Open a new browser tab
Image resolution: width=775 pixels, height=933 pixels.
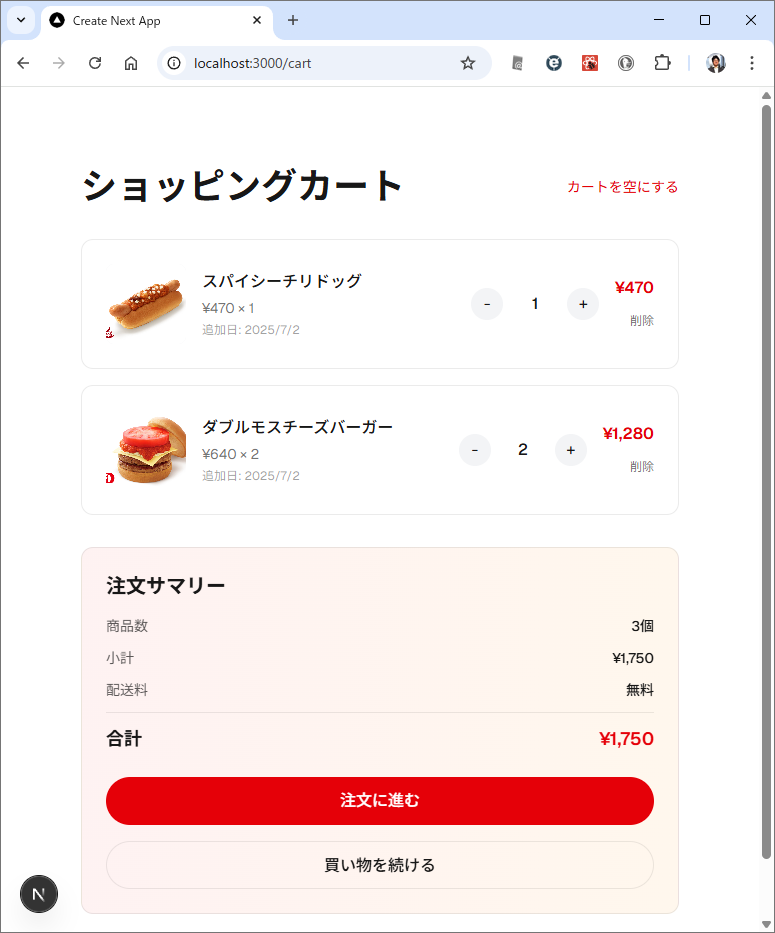click(293, 20)
